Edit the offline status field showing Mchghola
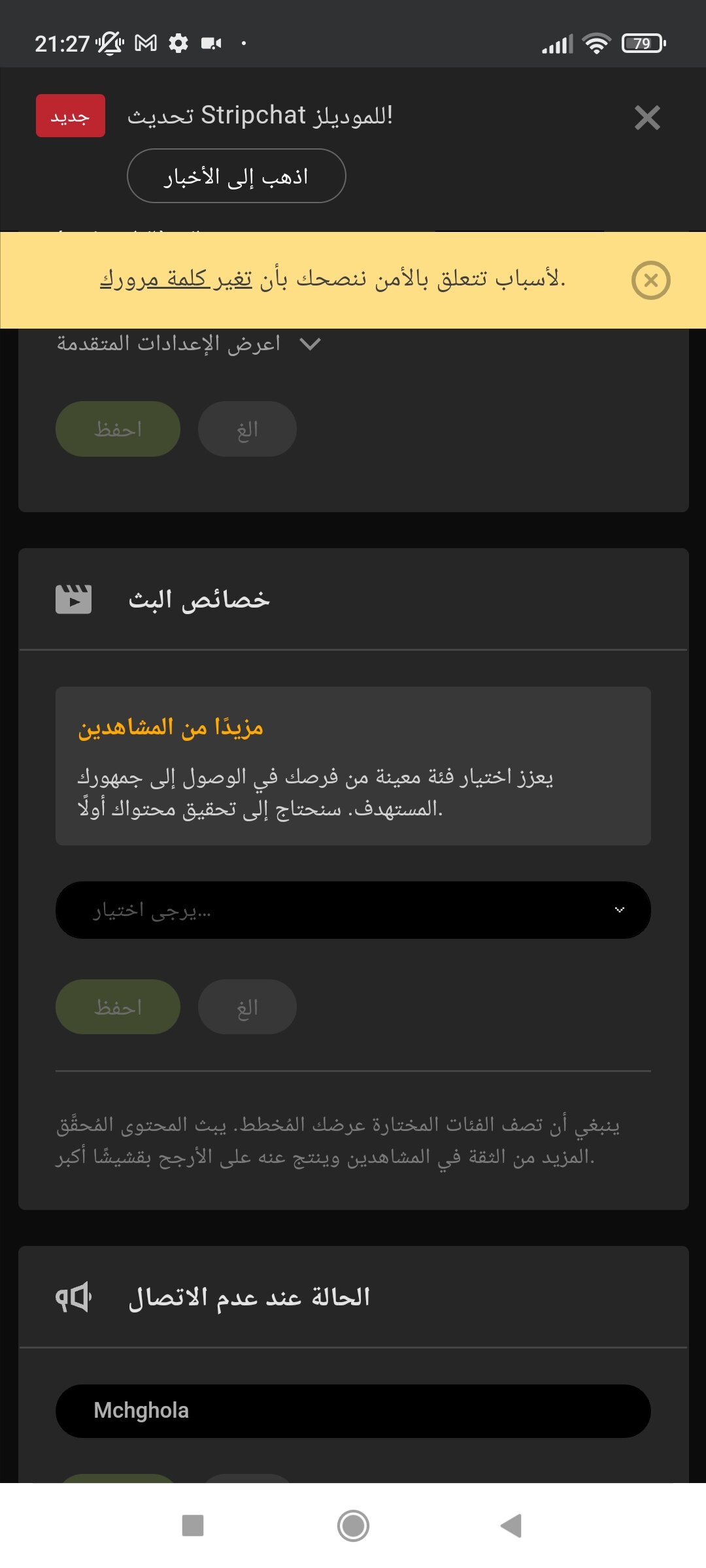This screenshot has width=706, height=1568. [353, 1411]
